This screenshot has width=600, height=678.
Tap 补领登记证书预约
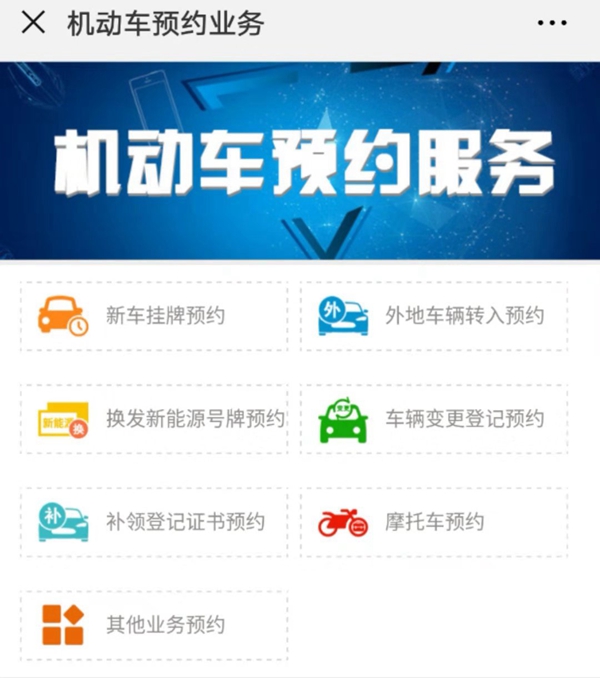point(154,522)
